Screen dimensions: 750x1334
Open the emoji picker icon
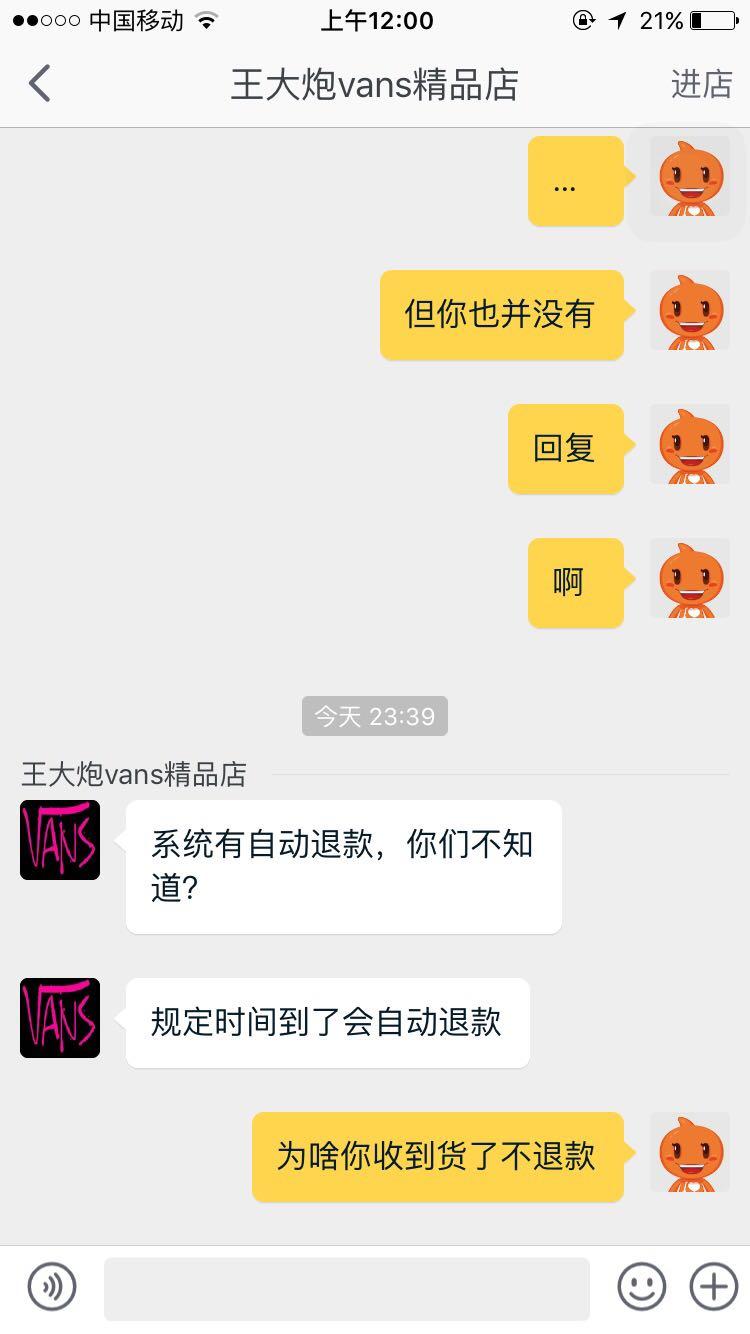pyautogui.click(x=643, y=1287)
